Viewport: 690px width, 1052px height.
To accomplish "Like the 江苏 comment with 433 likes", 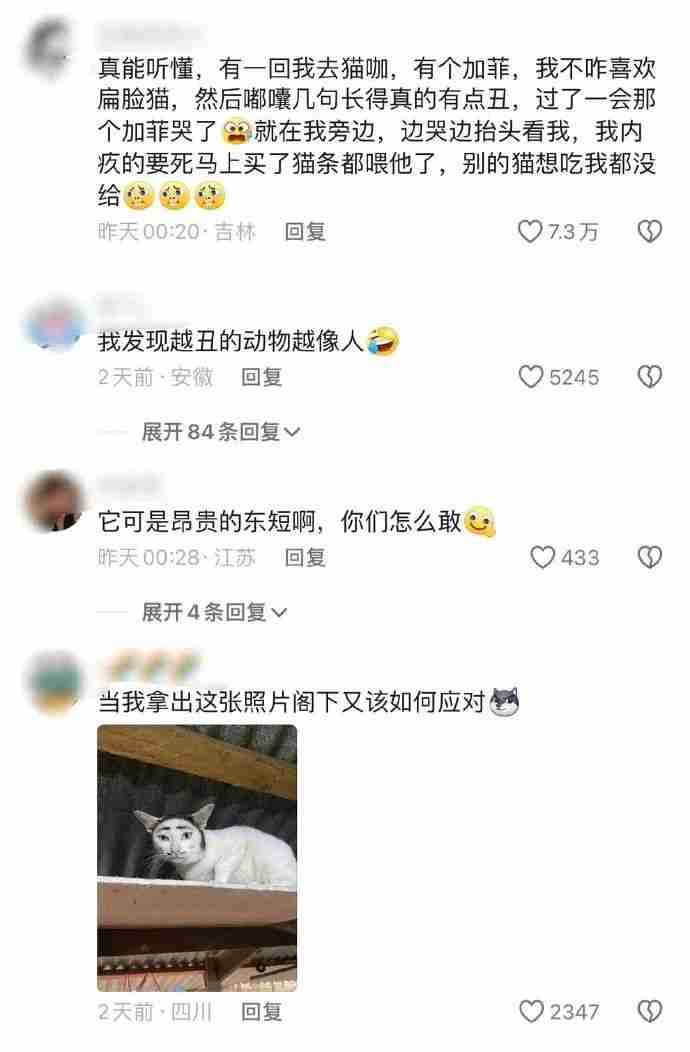I will [543, 557].
